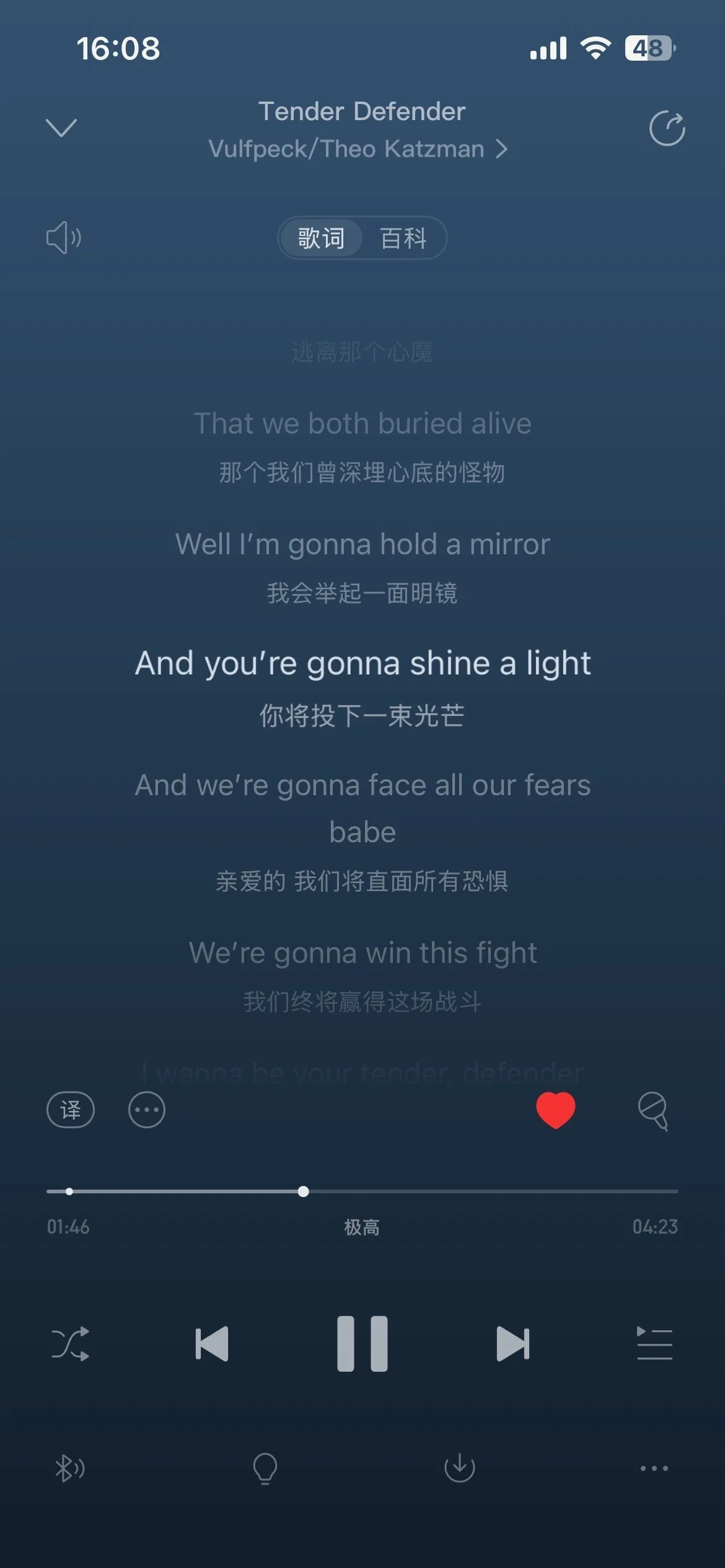Pause the current song
The image size is (725, 1568).
coord(362,1343)
